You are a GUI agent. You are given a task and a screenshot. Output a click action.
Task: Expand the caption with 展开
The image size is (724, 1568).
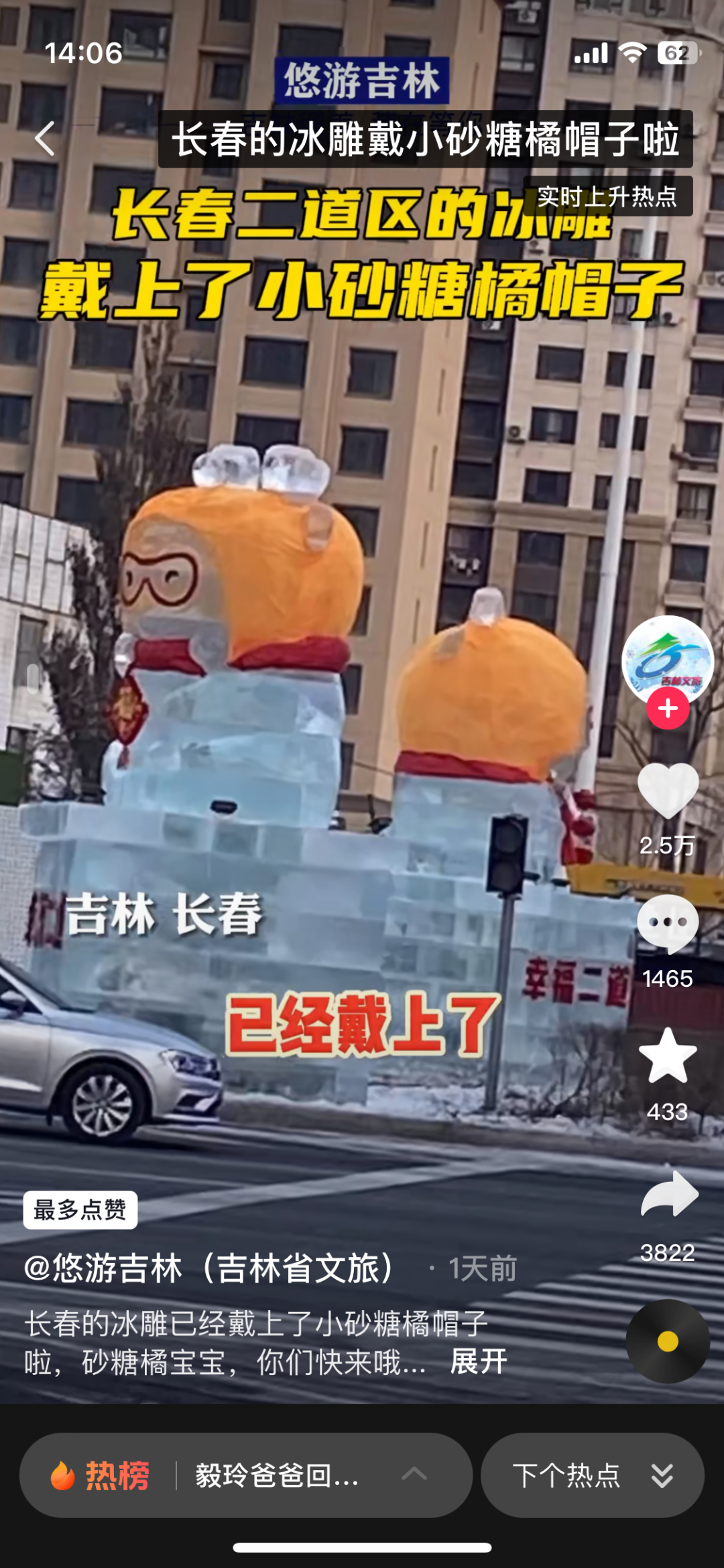point(479,1362)
